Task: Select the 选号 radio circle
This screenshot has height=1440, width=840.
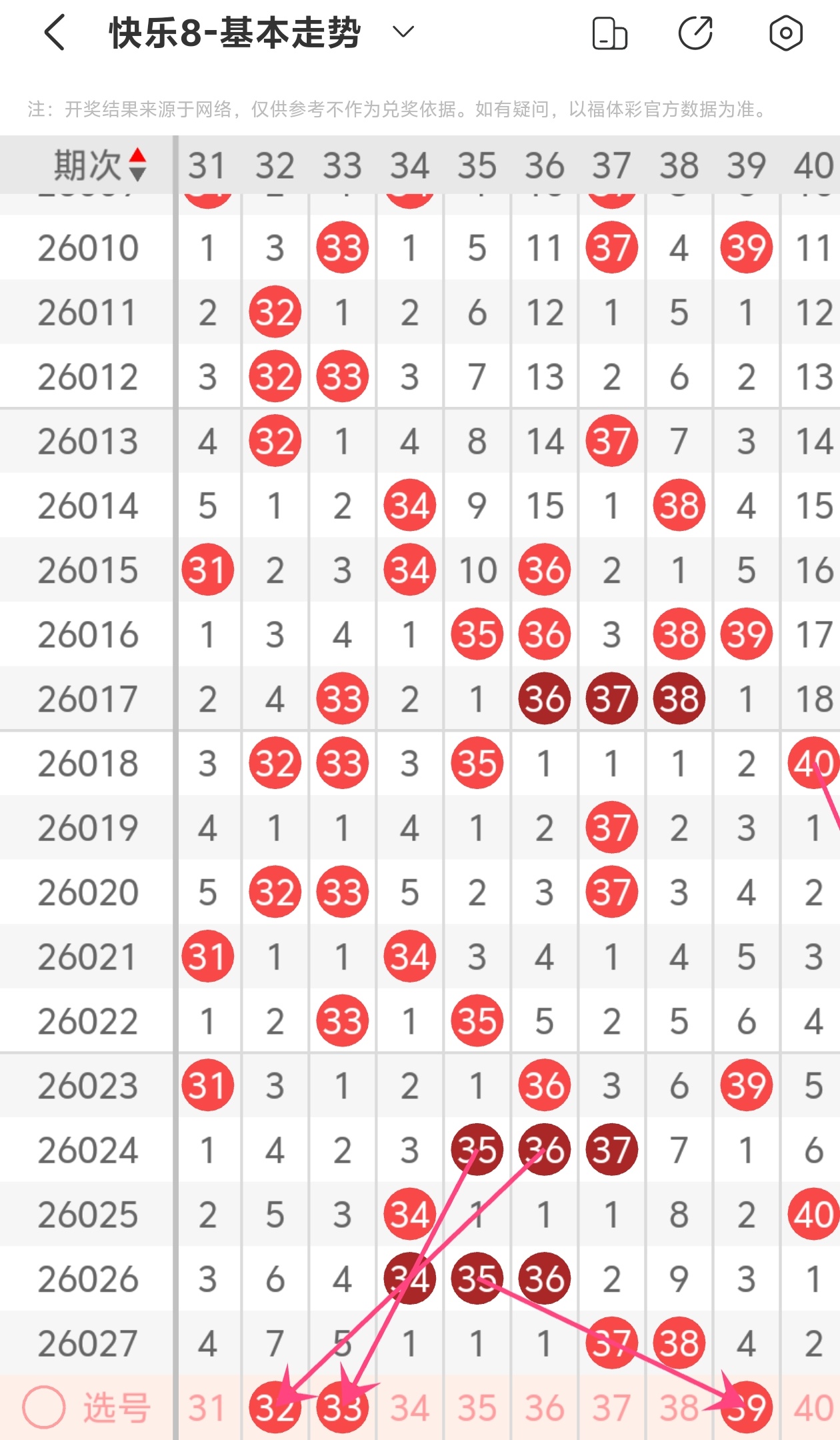Action: (44, 1407)
